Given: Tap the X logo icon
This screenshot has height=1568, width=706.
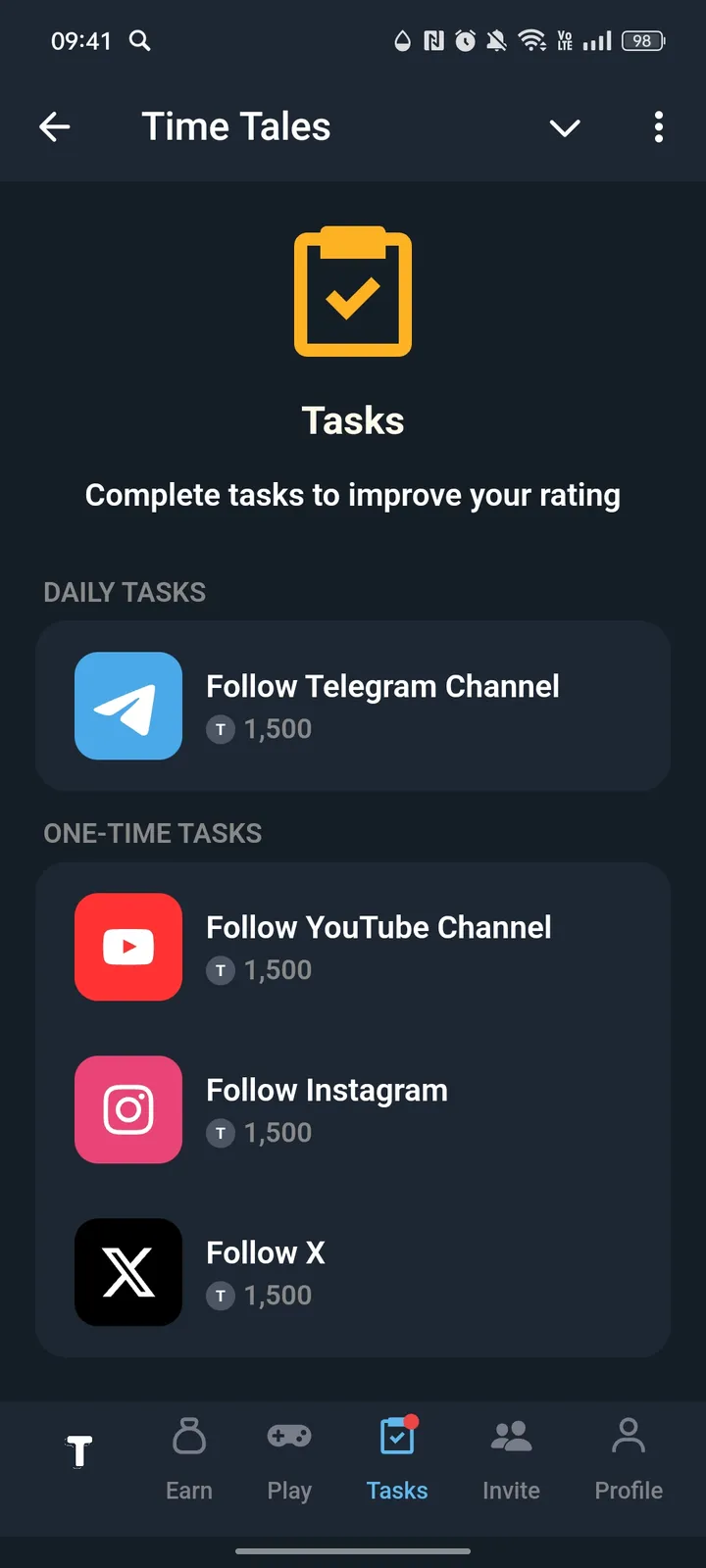Looking at the screenshot, I should point(128,1272).
